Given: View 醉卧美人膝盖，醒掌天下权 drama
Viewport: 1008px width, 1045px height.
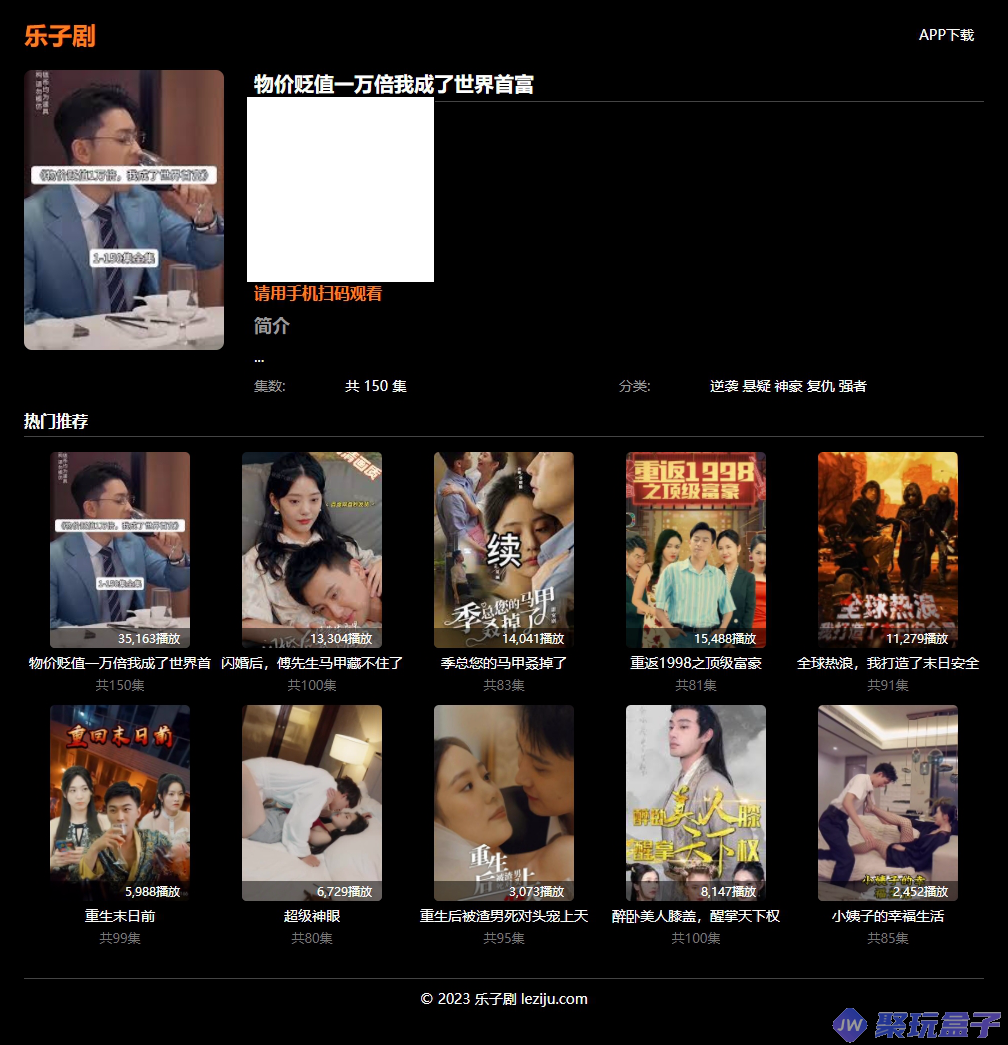Looking at the screenshot, I should [x=696, y=803].
